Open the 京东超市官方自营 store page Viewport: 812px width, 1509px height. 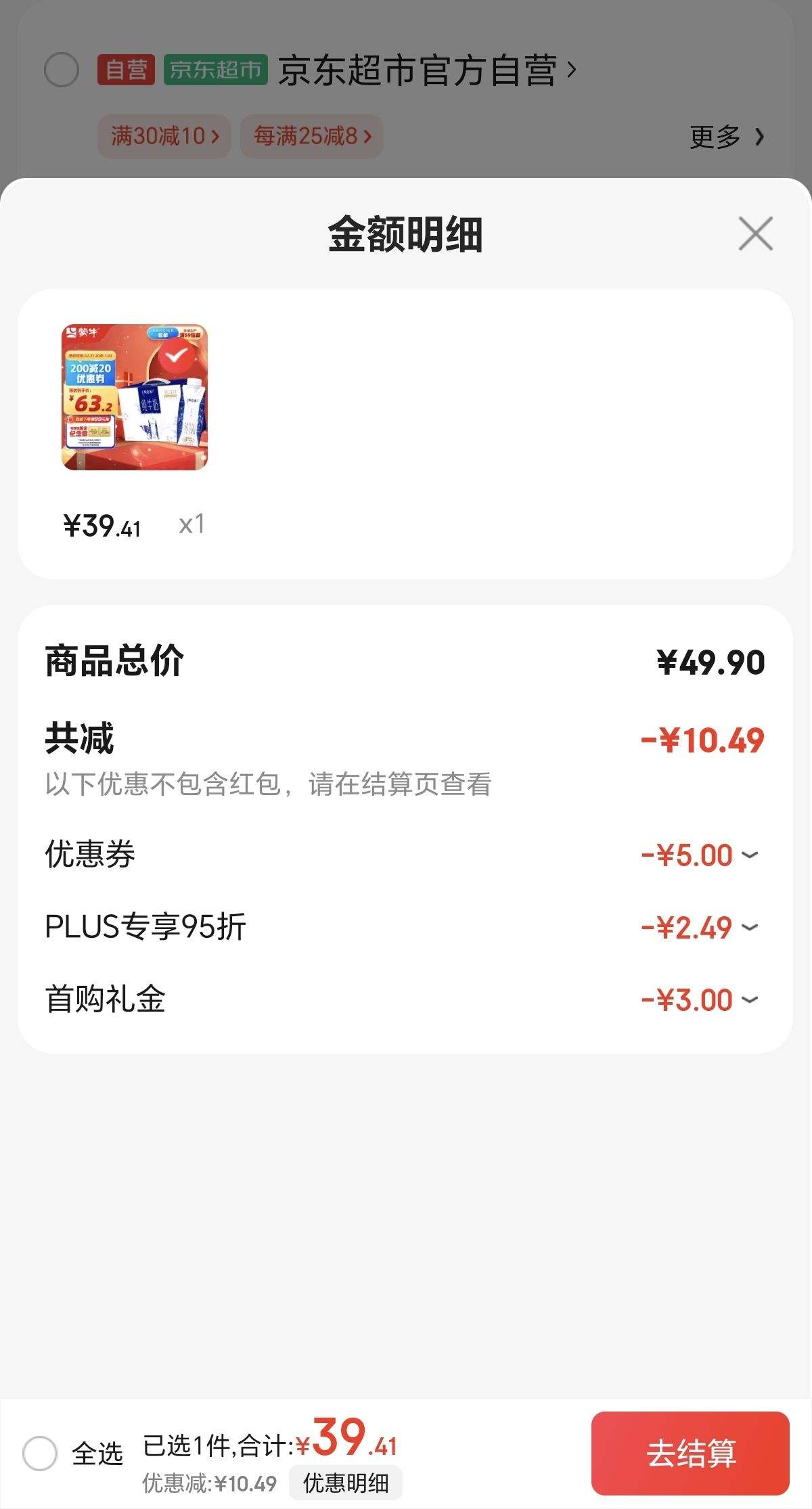pyautogui.click(x=426, y=68)
